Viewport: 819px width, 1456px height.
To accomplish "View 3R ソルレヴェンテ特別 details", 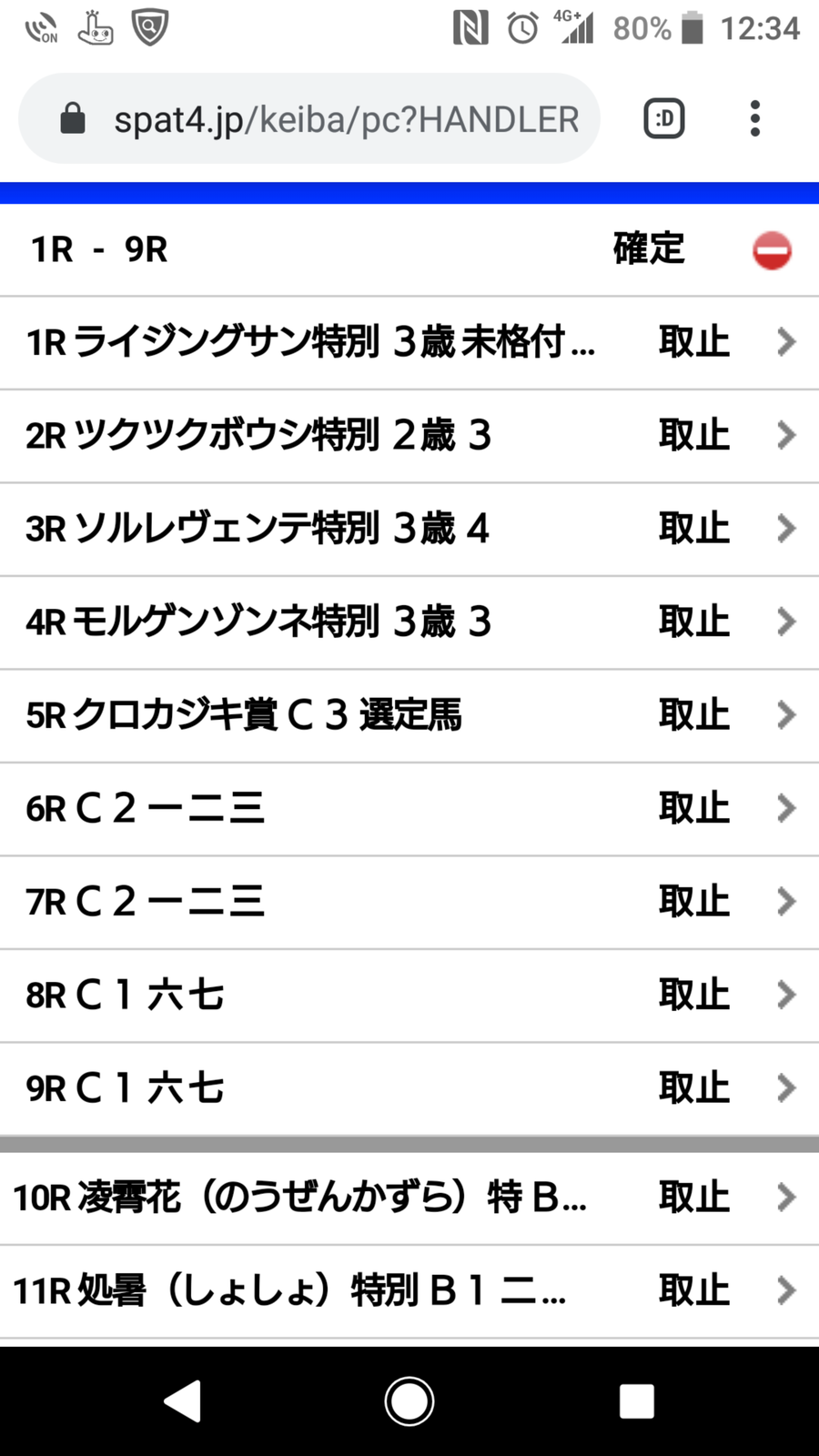I will coord(409,530).
